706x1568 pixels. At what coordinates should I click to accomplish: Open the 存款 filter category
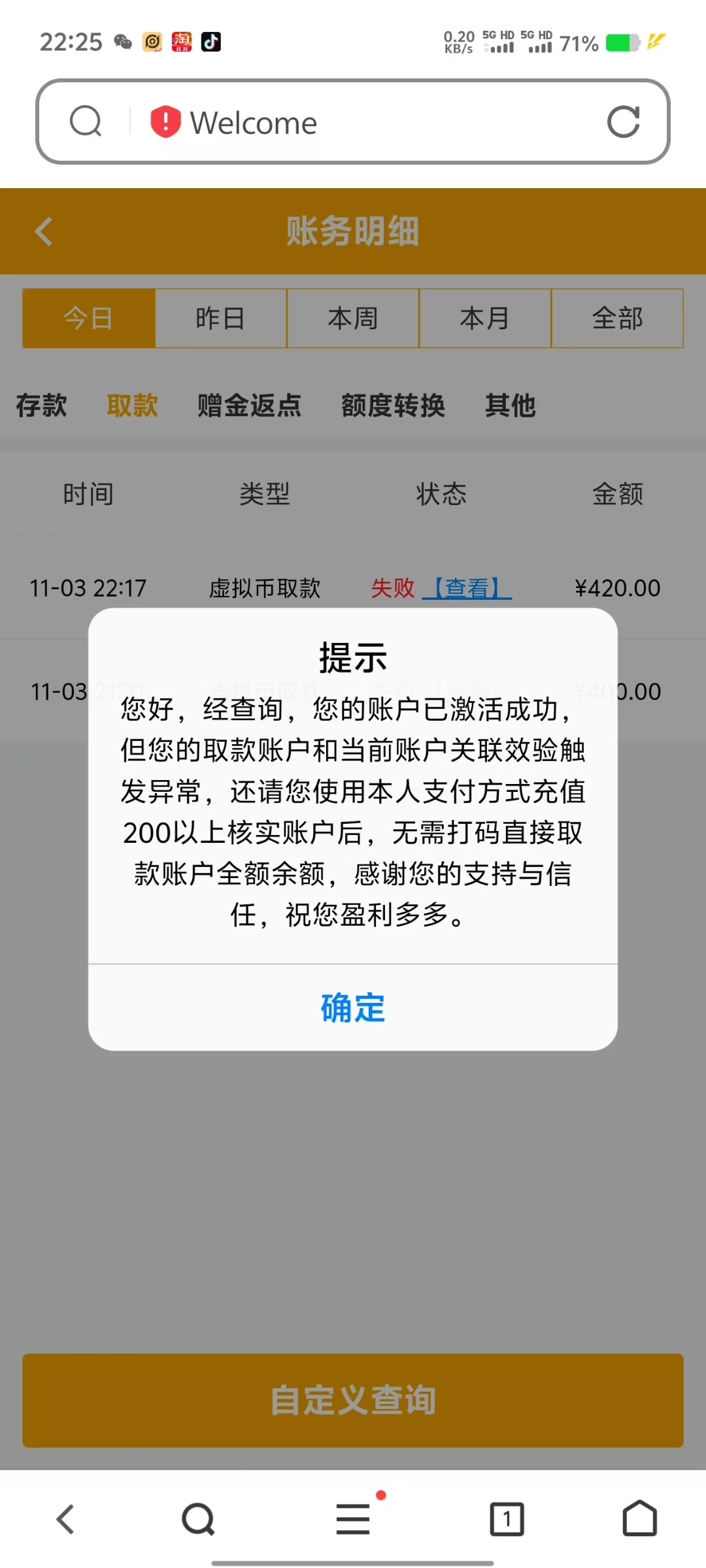[x=41, y=405]
